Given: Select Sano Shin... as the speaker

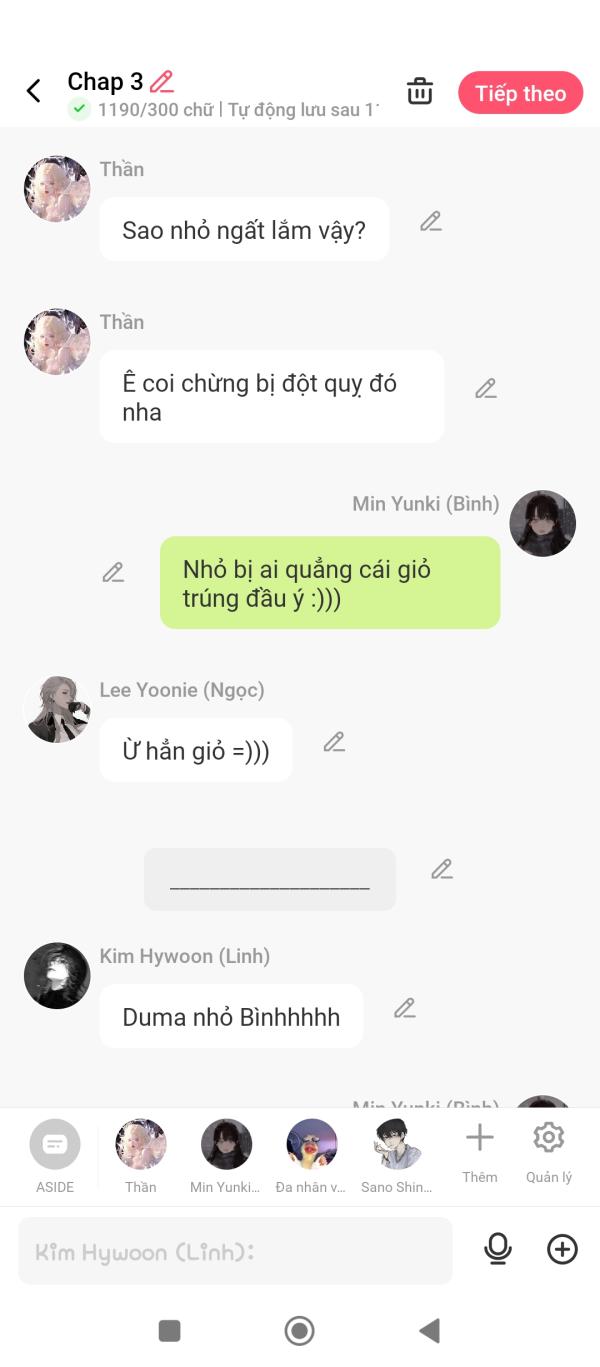Looking at the screenshot, I should click(397, 1156).
